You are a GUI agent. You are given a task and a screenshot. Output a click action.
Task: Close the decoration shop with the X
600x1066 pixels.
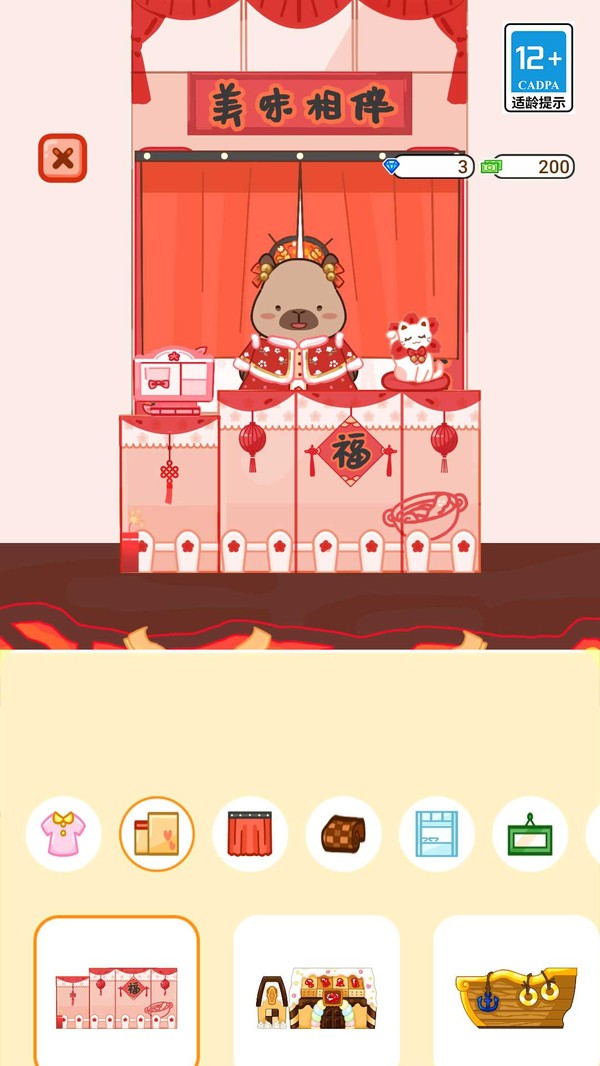pyautogui.click(x=62, y=158)
